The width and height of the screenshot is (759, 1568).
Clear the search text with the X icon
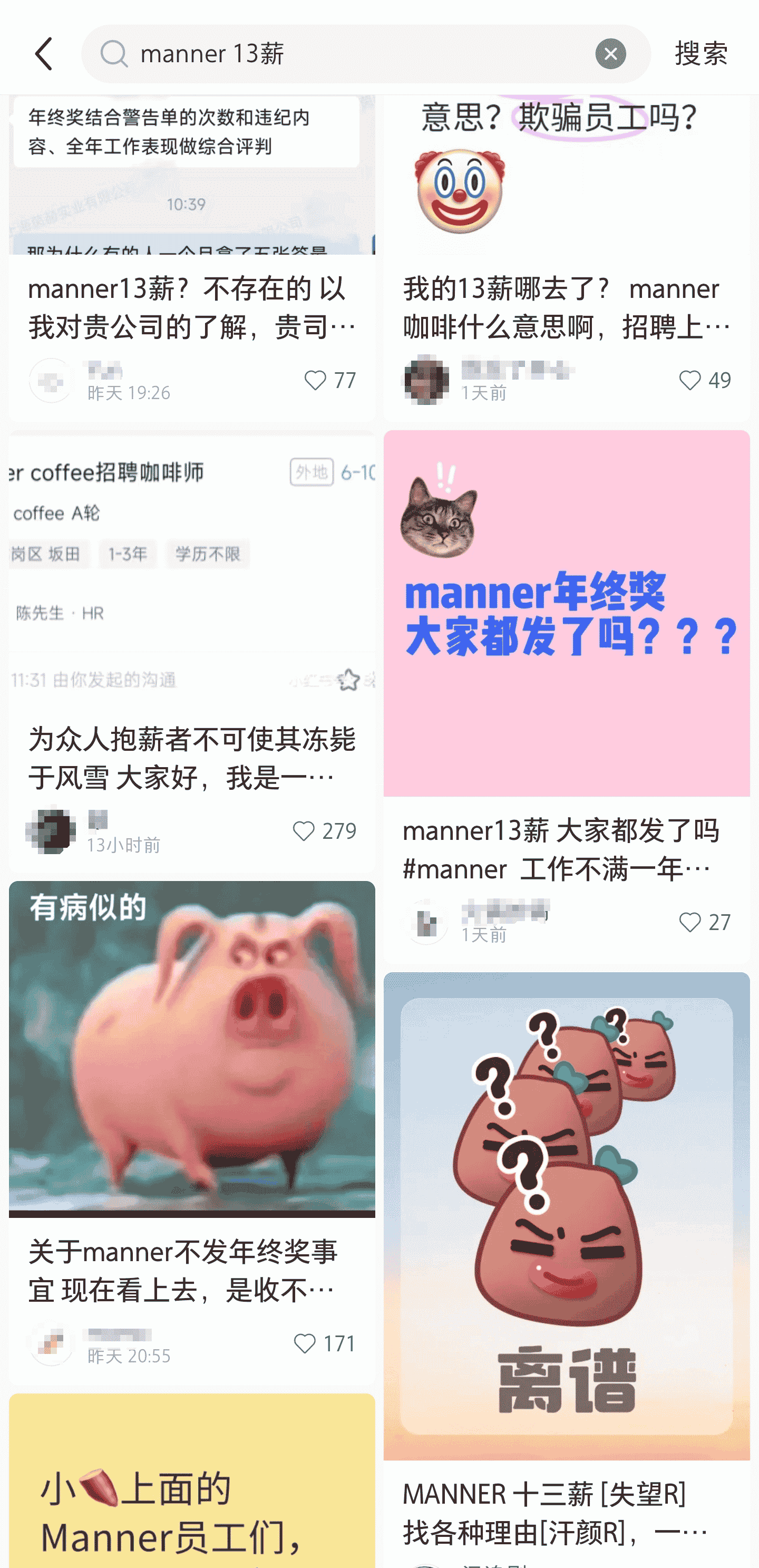[x=610, y=54]
